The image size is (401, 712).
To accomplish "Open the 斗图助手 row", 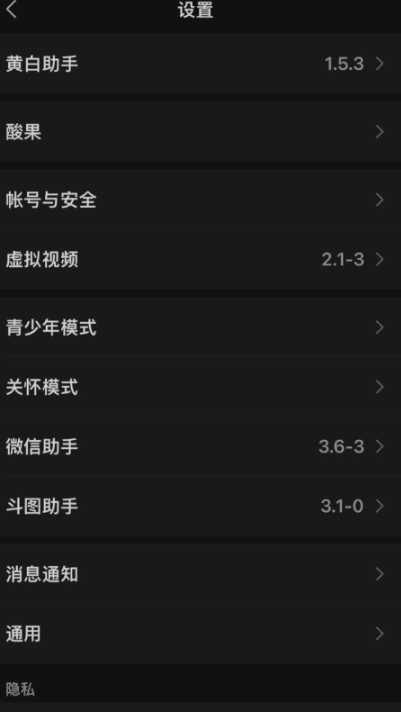I will coord(200,506).
